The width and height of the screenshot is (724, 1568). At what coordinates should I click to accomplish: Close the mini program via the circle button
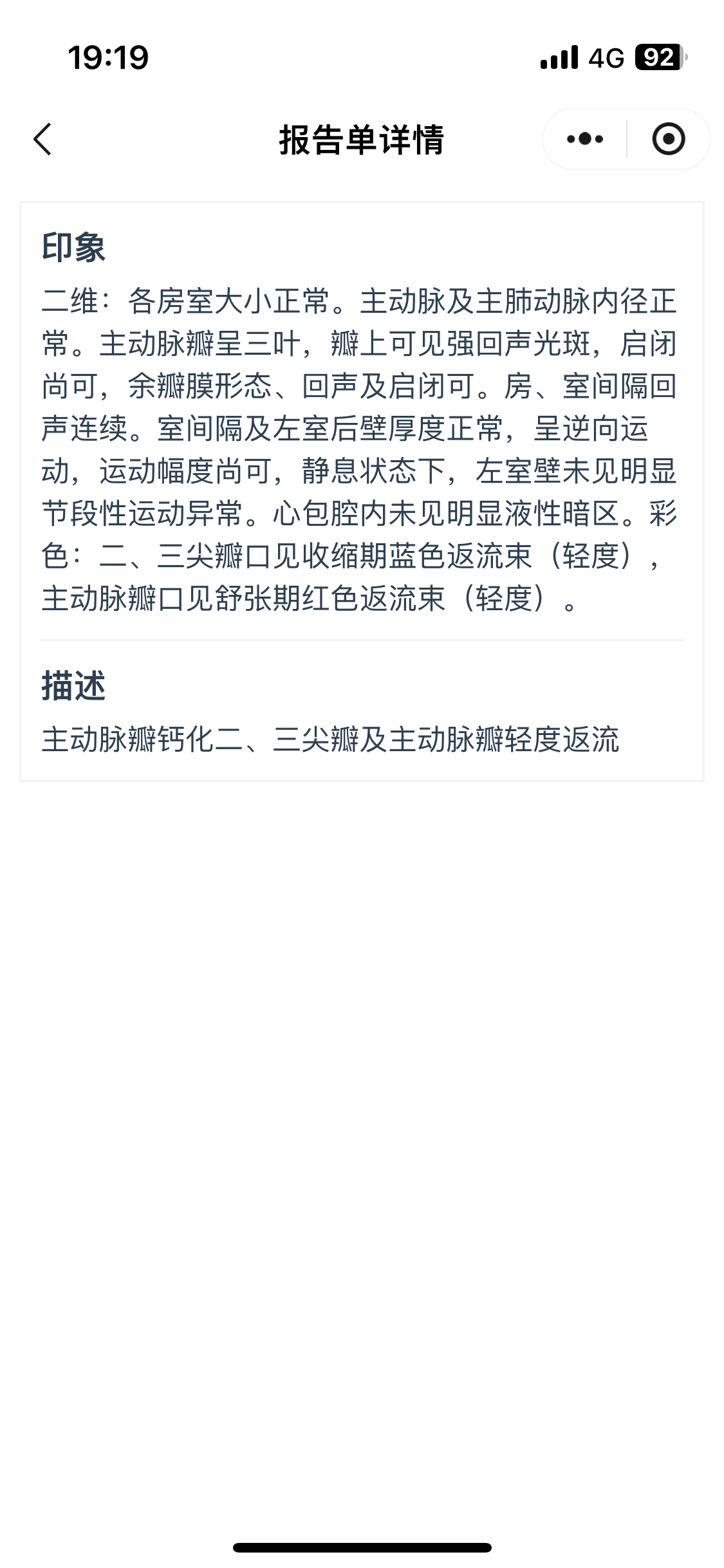(x=669, y=139)
